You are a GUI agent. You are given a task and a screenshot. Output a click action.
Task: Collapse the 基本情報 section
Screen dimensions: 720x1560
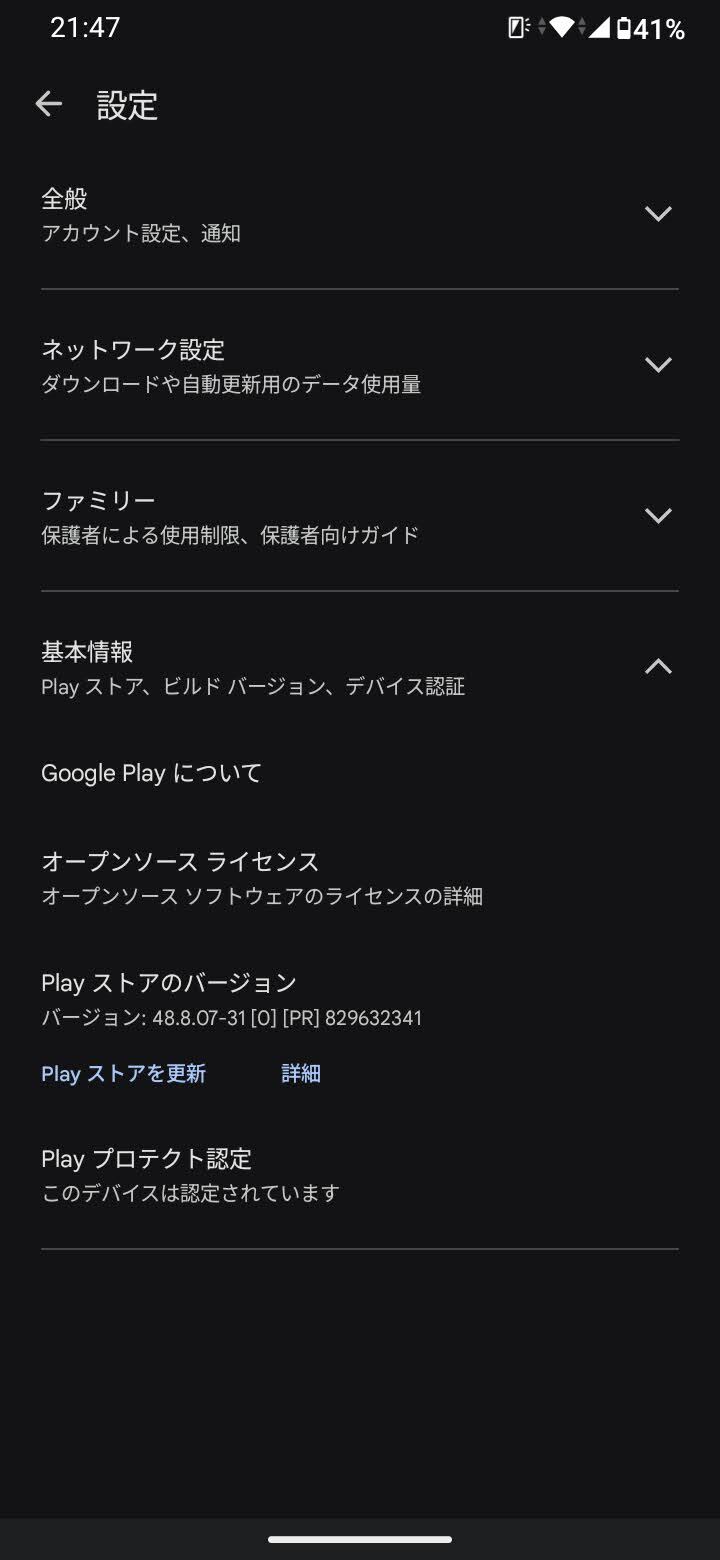360,668
